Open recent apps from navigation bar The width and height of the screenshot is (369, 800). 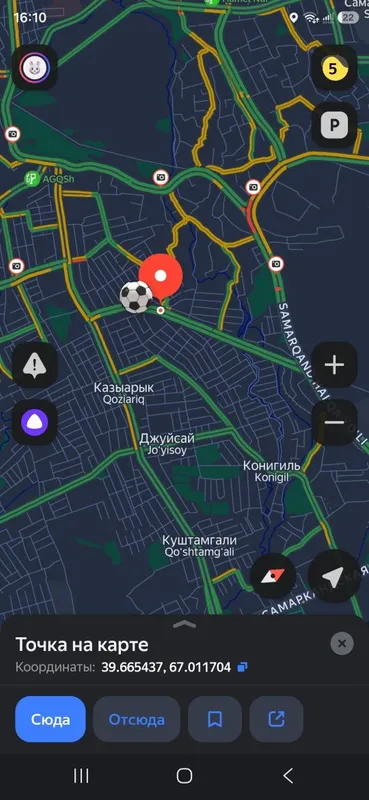pos(81,776)
